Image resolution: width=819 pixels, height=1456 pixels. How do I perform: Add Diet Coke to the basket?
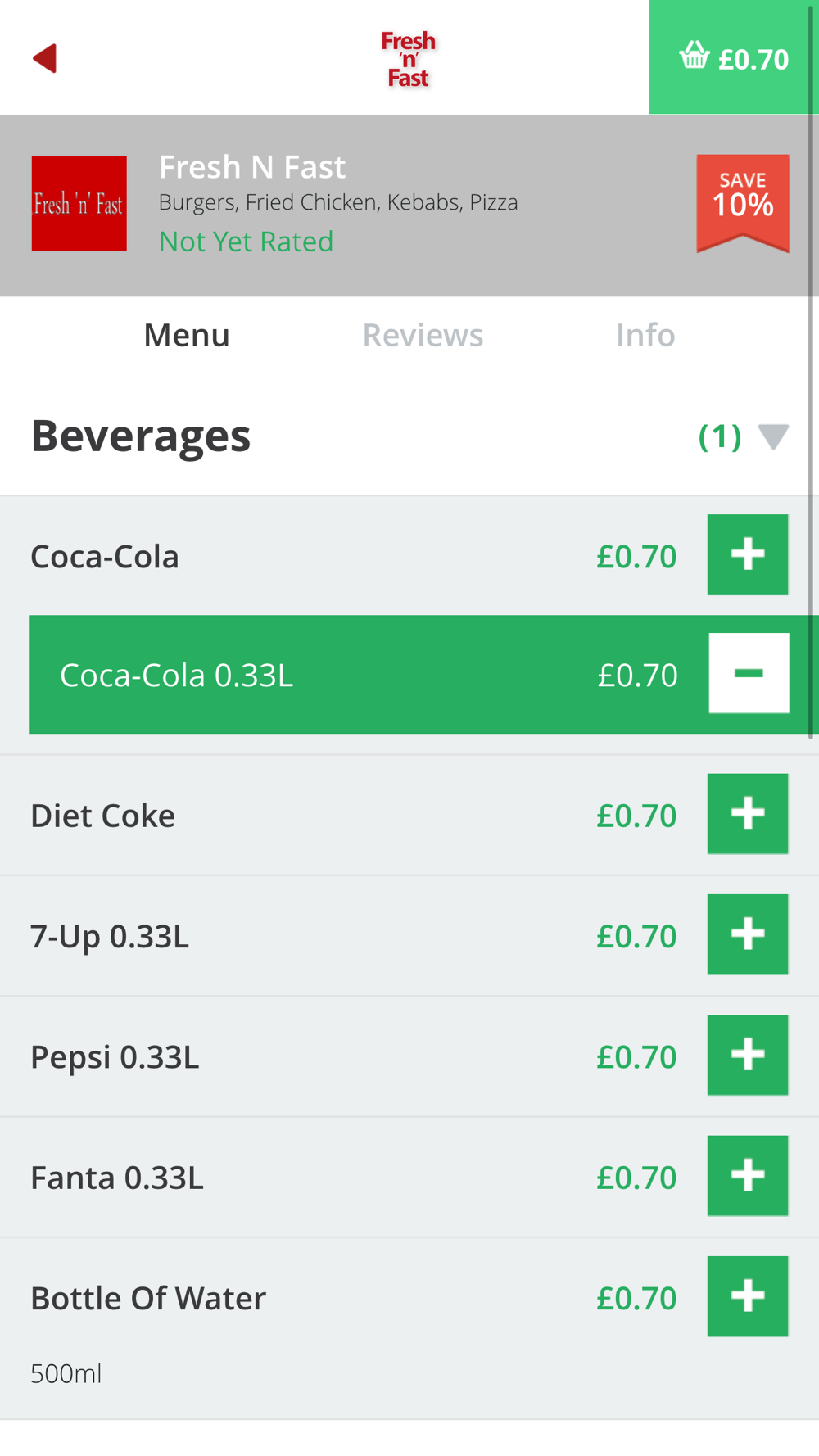(x=748, y=814)
